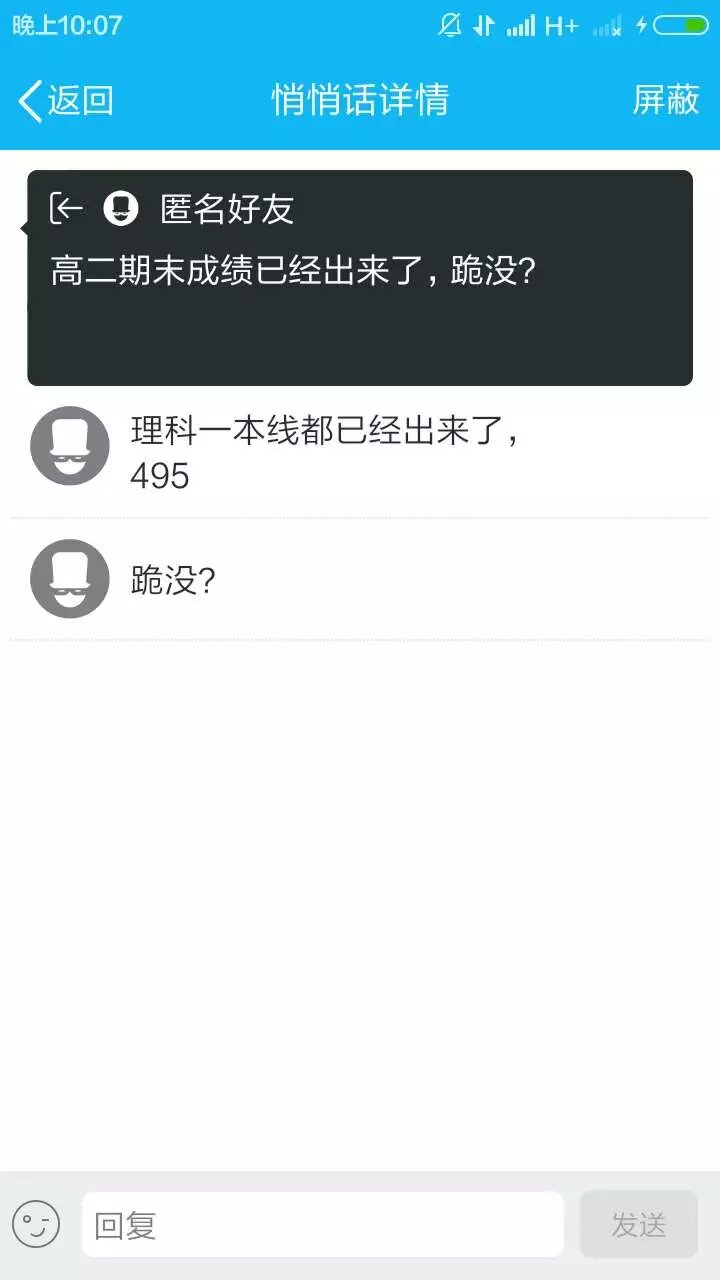Tap the 发送 send button
This screenshot has width=720, height=1280.
pos(638,1224)
